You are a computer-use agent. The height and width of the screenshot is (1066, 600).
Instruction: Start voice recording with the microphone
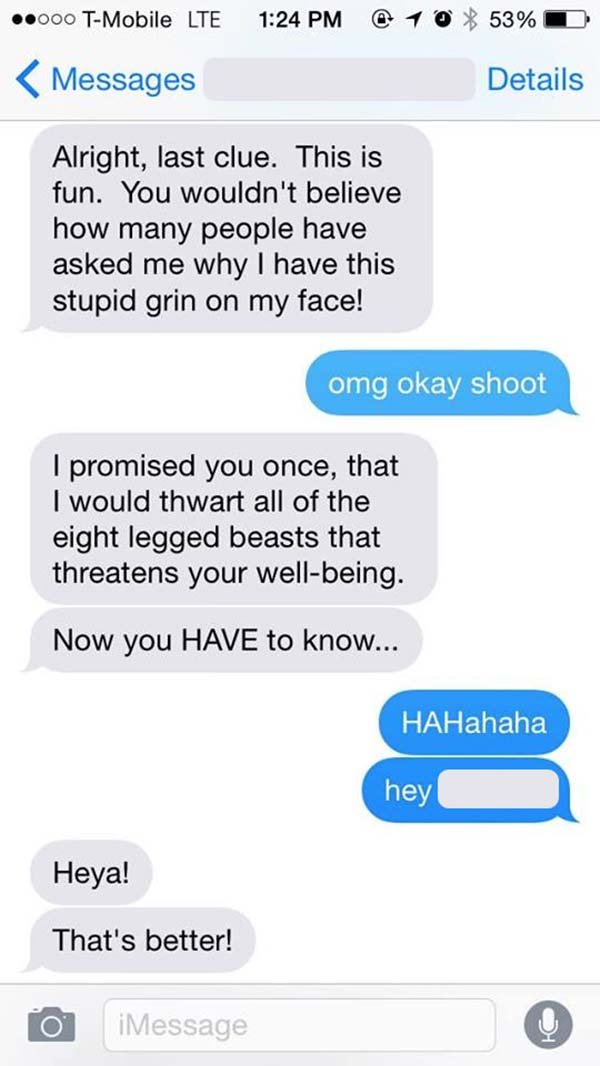pos(548,1025)
